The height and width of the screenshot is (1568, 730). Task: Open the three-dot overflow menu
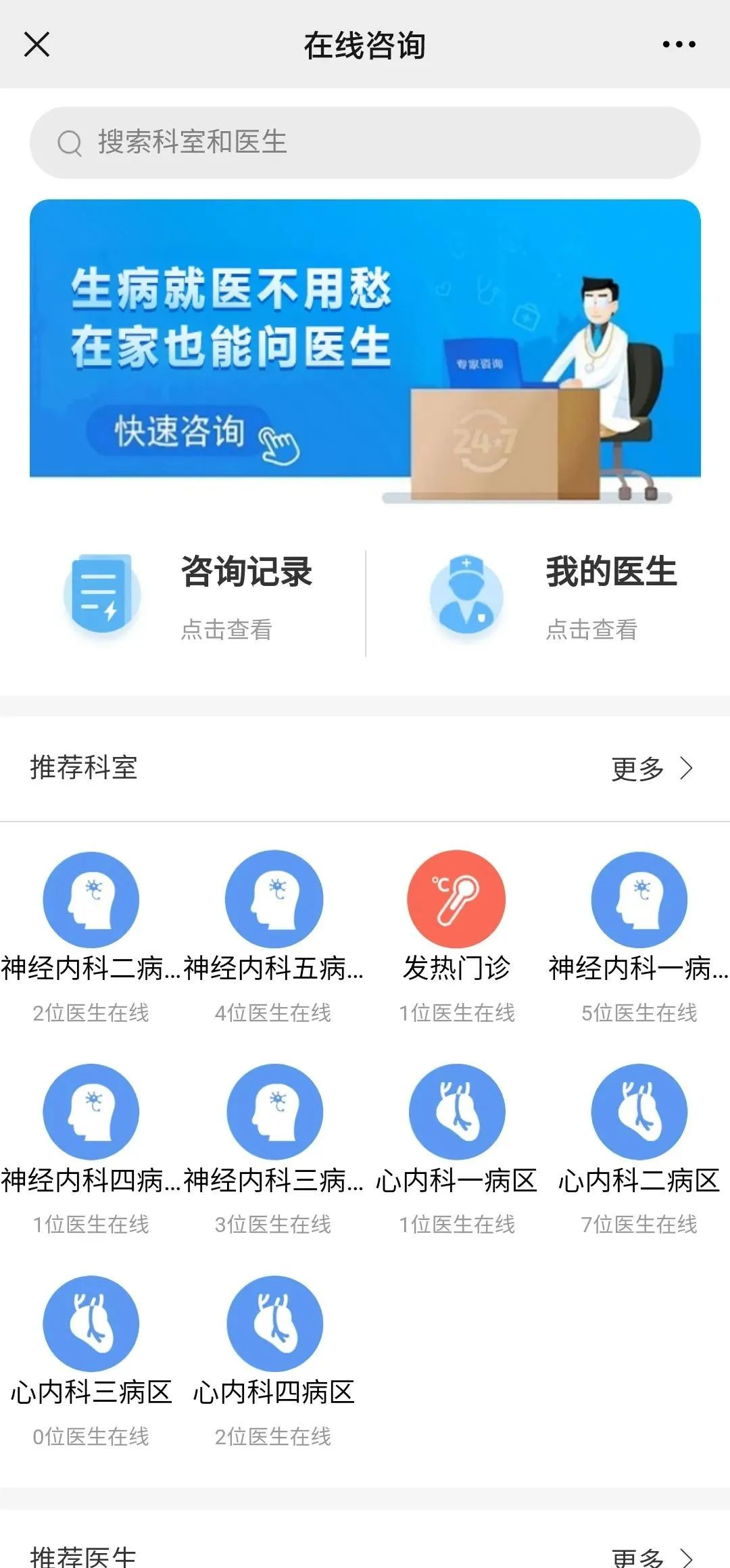pos(679,45)
